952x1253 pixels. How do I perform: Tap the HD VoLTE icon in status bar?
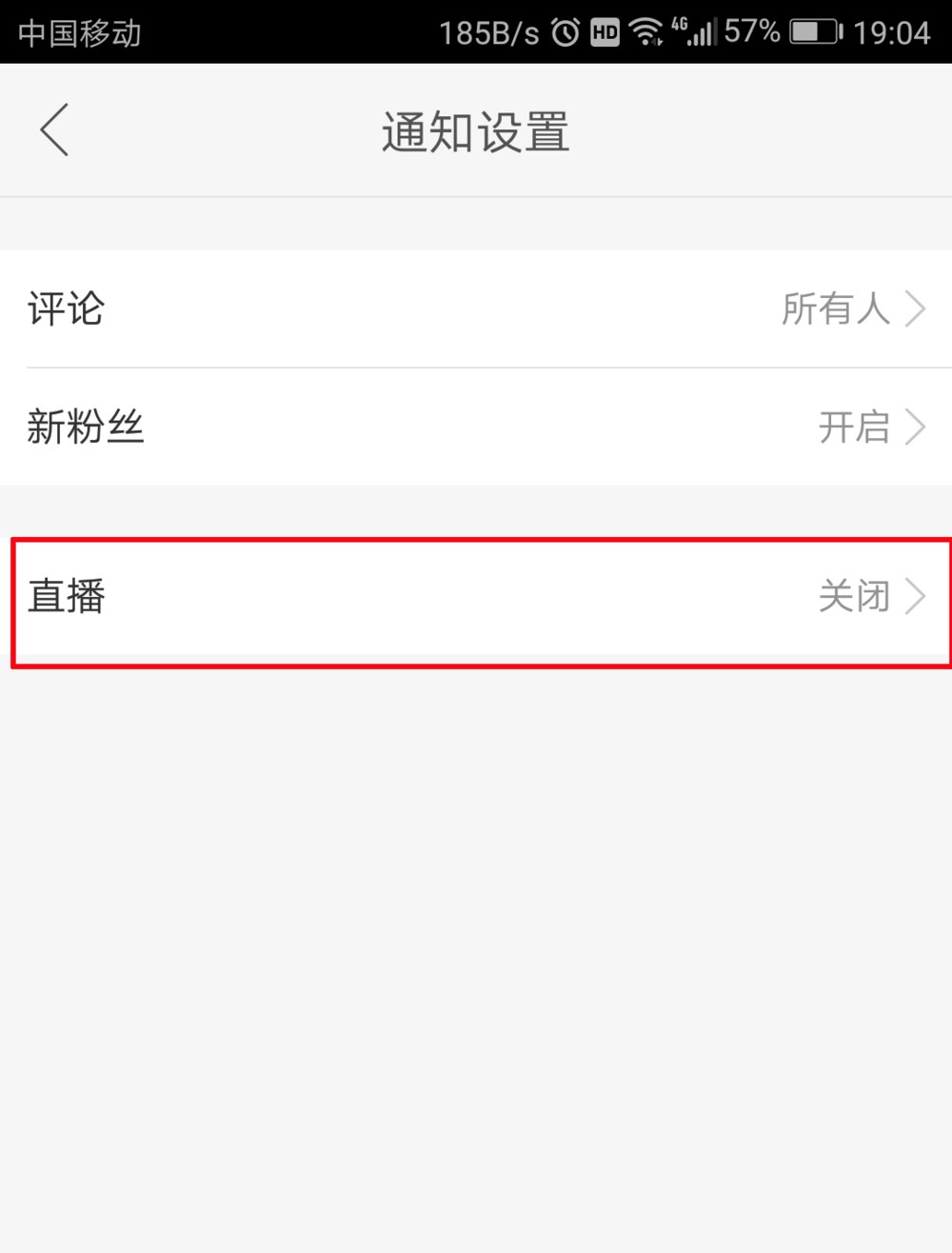click(x=604, y=31)
